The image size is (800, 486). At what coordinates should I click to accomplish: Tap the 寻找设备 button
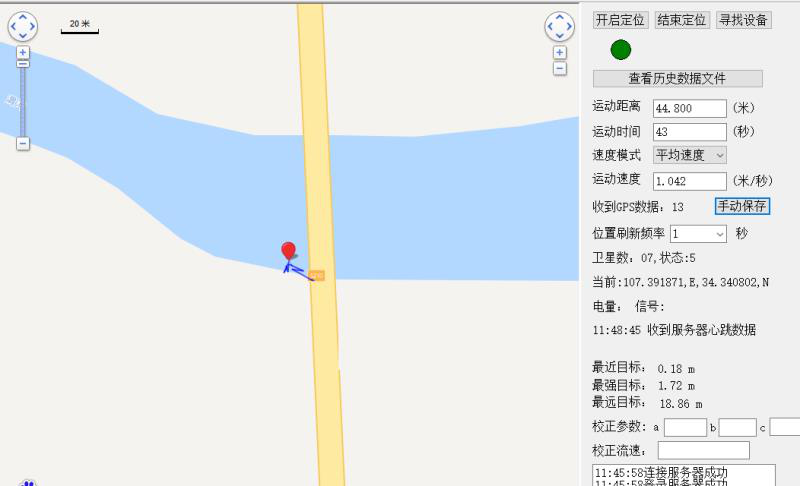(x=743, y=20)
